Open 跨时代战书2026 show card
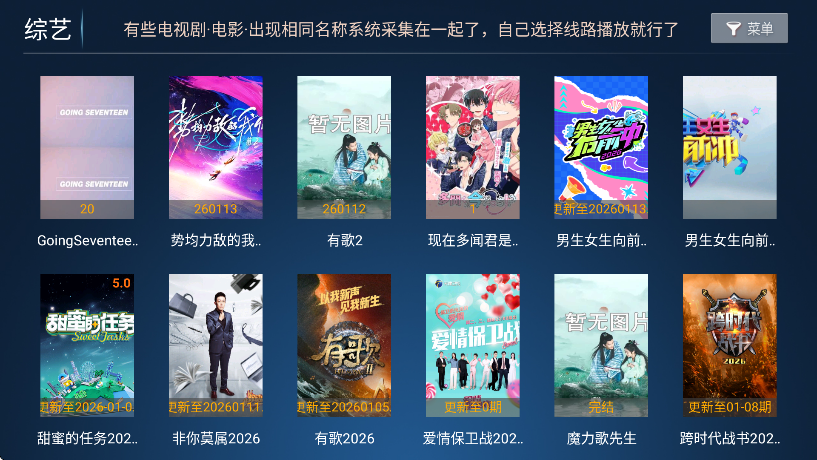This screenshot has width=817, height=460. (x=730, y=345)
